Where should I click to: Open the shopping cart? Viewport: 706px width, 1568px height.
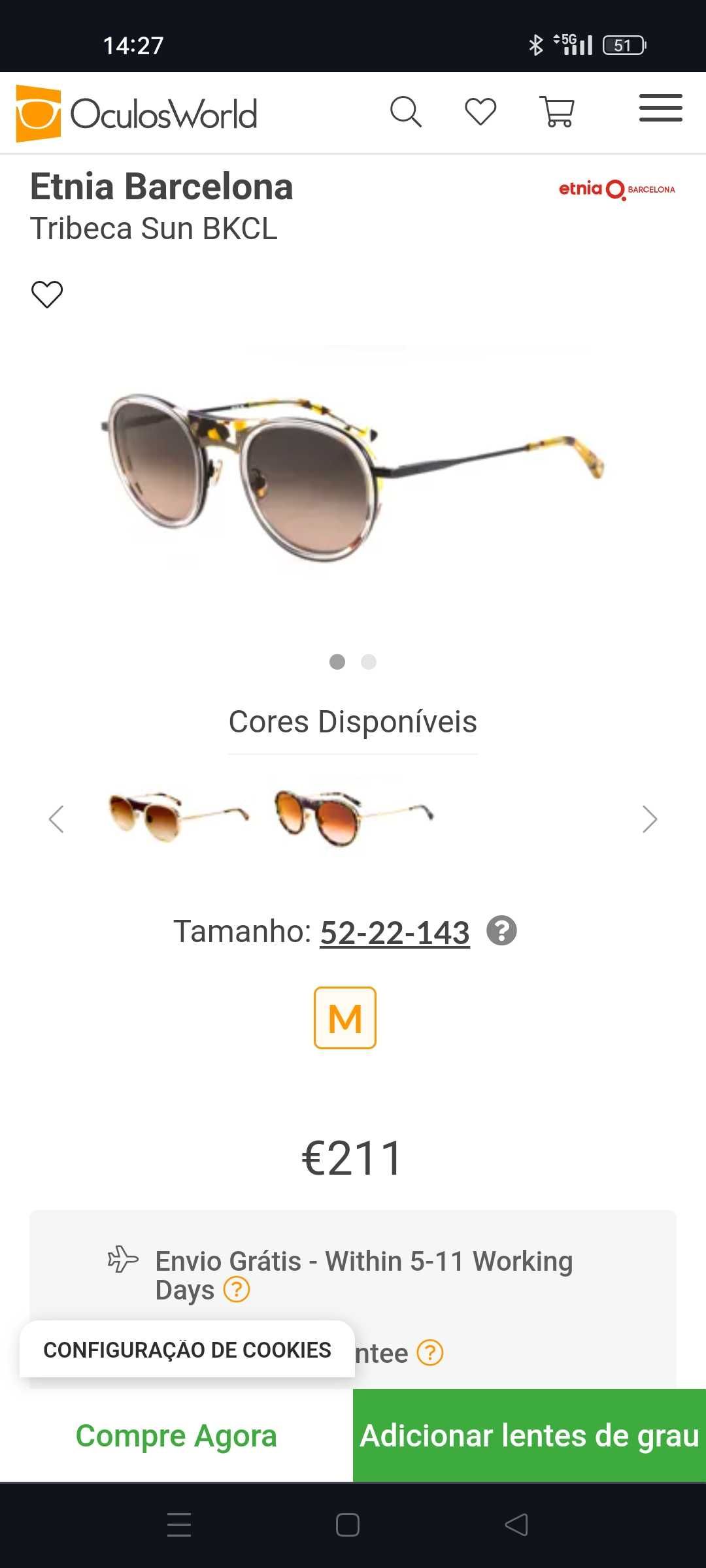pyautogui.click(x=557, y=111)
